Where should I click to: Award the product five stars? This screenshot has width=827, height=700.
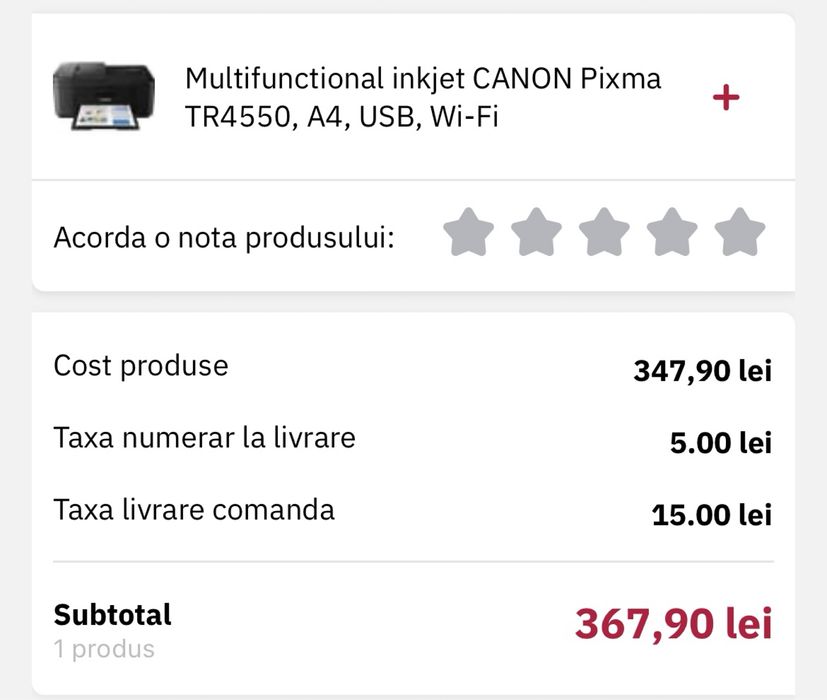(740, 232)
